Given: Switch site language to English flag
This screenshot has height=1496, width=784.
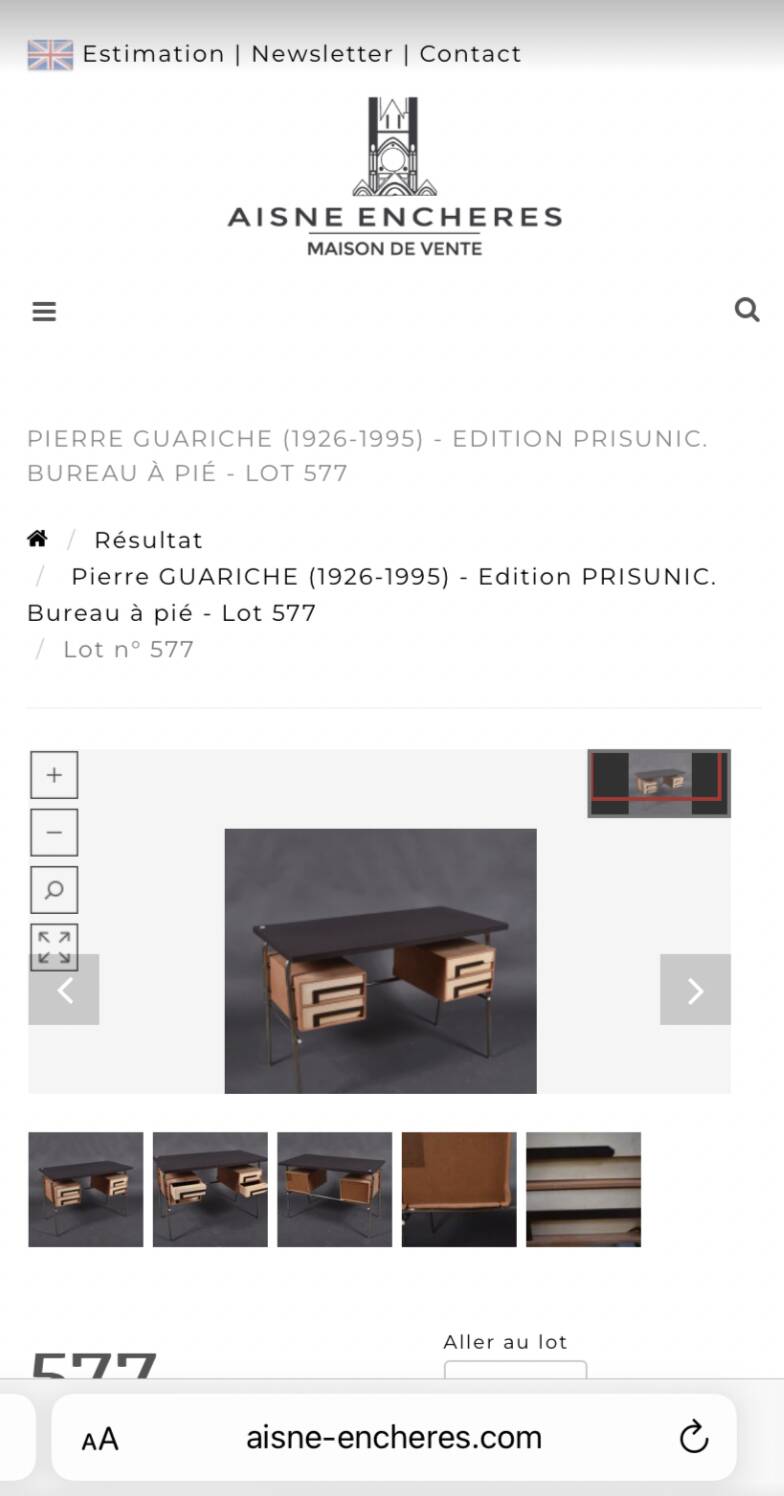Looking at the screenshot, I should [50, 55].
